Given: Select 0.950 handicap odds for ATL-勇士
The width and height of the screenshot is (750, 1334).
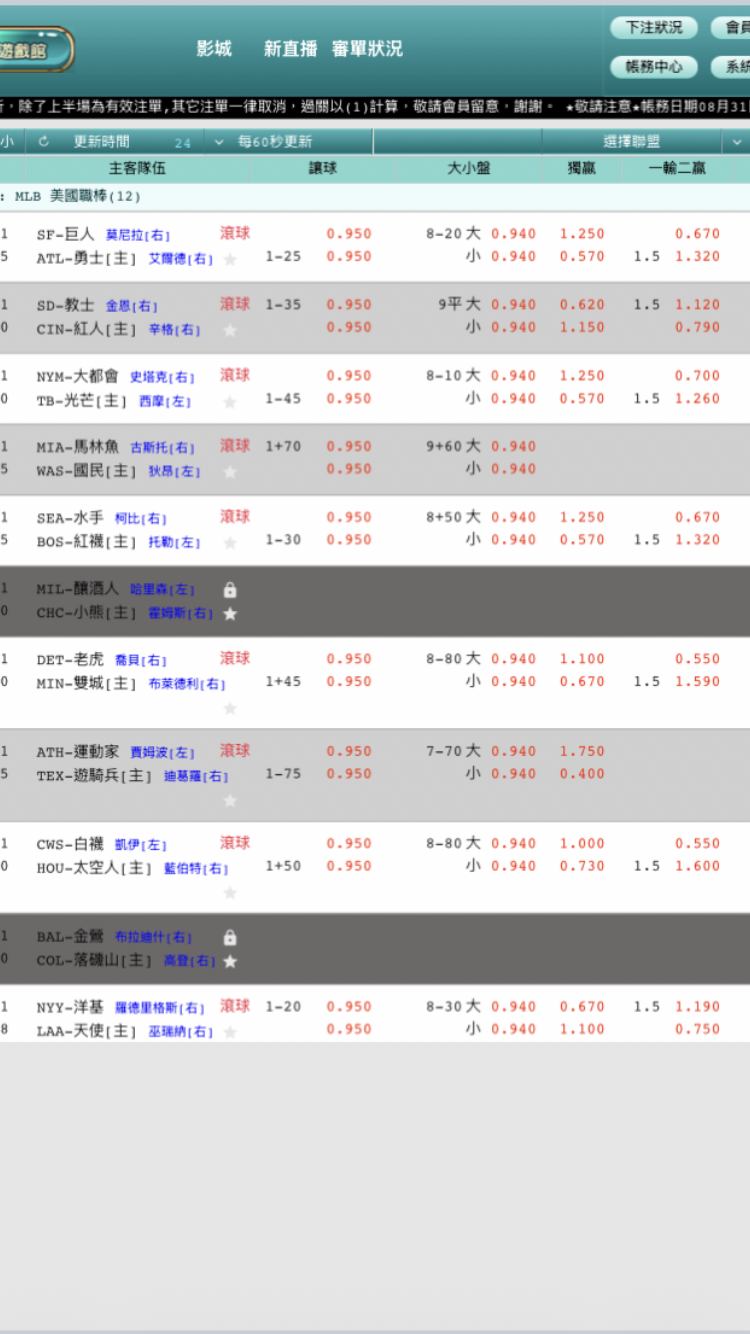Looking at the screenshot, I should click(x=349, y=257).
